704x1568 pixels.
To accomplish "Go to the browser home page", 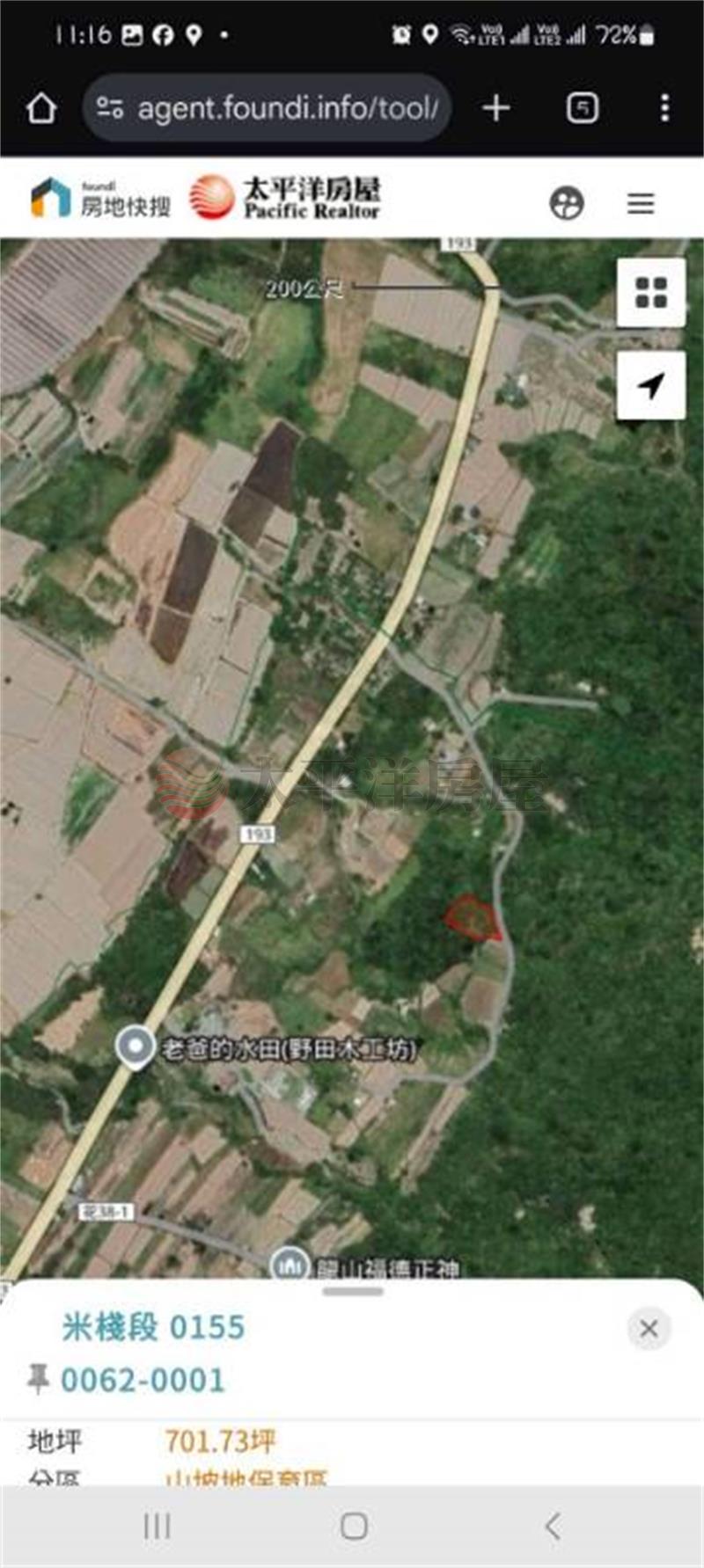I will pos(41,108).
